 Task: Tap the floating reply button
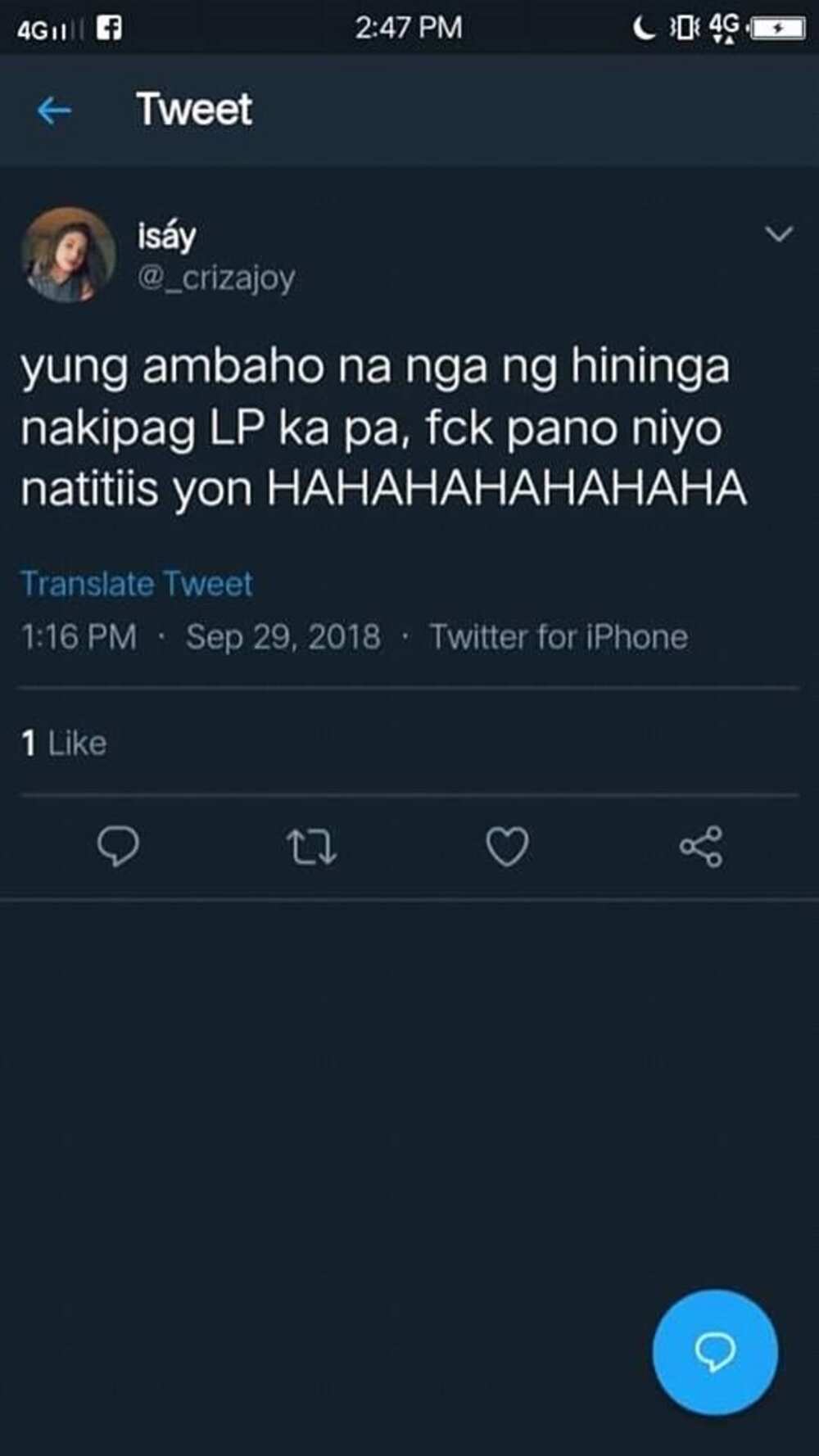(714, 1352)
